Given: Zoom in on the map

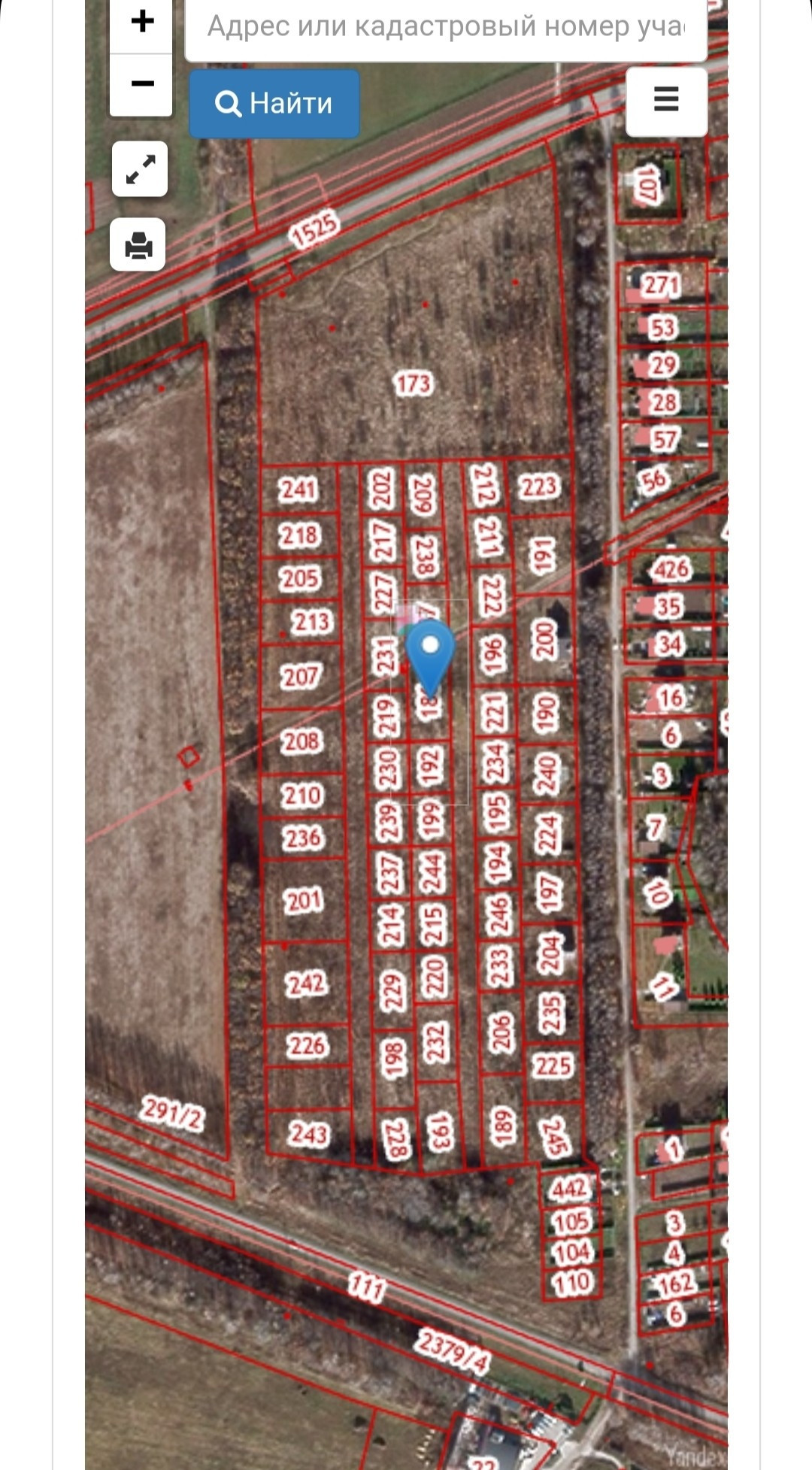Looking at the screenshot, I should [x=141, y=23].
